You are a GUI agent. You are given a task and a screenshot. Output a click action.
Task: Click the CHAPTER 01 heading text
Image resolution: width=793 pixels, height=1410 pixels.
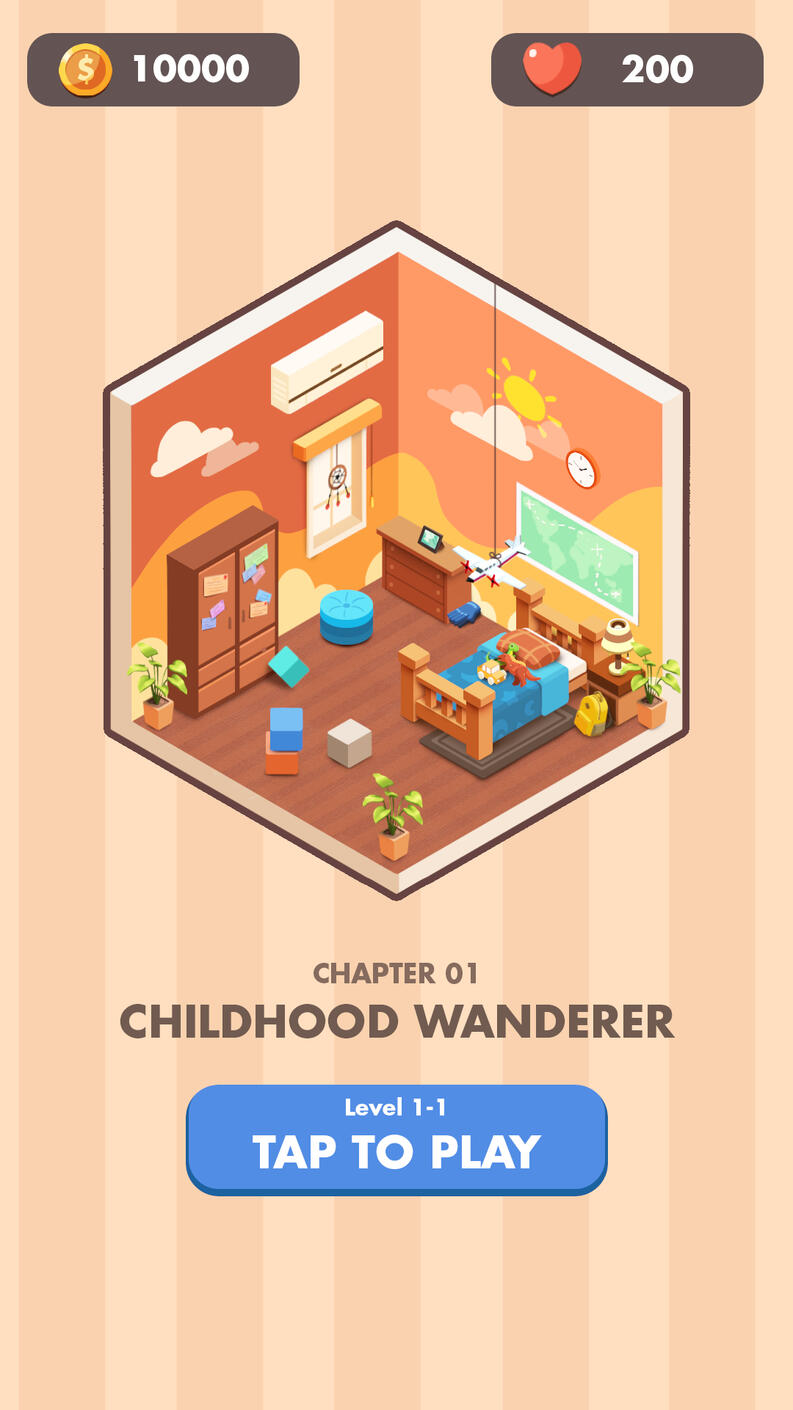[x=396, y=973]
